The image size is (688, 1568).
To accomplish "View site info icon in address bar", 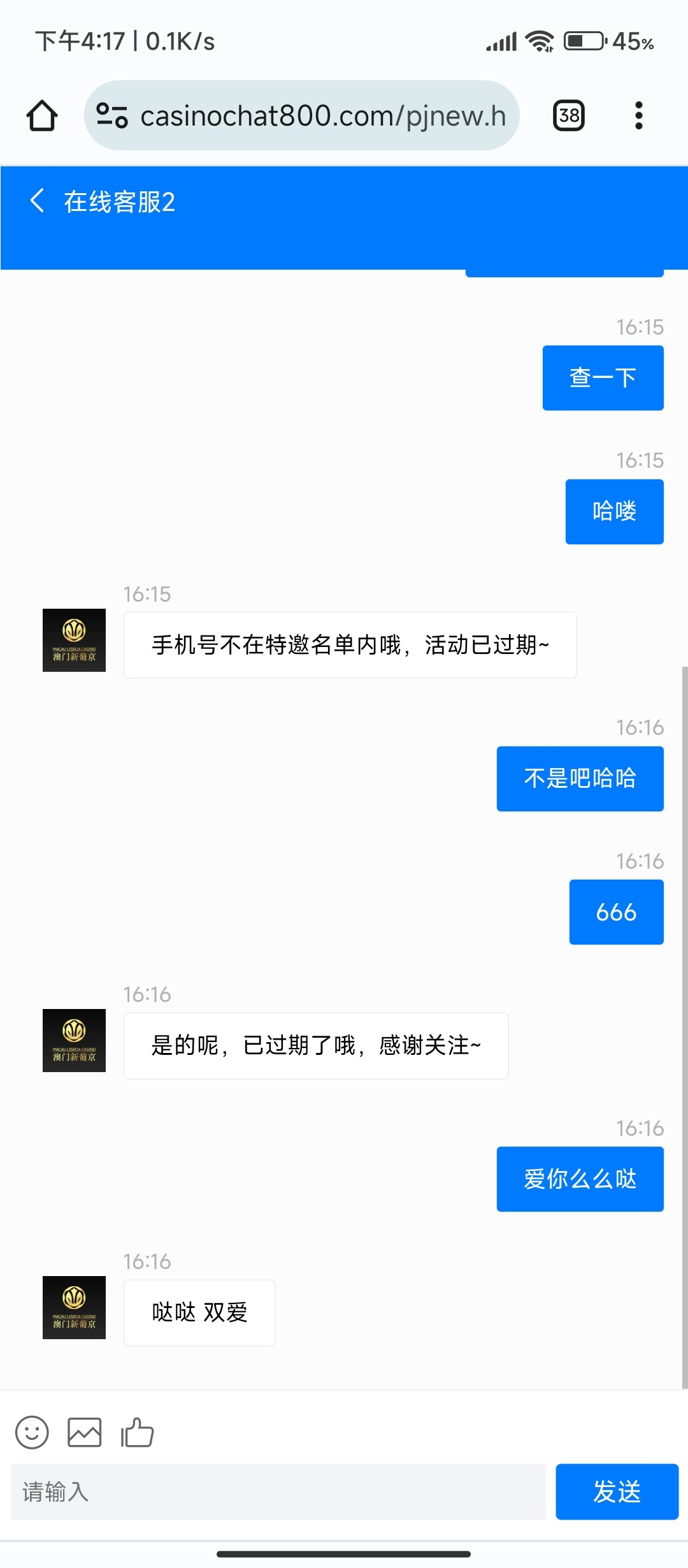I will [x=112, y=116].
